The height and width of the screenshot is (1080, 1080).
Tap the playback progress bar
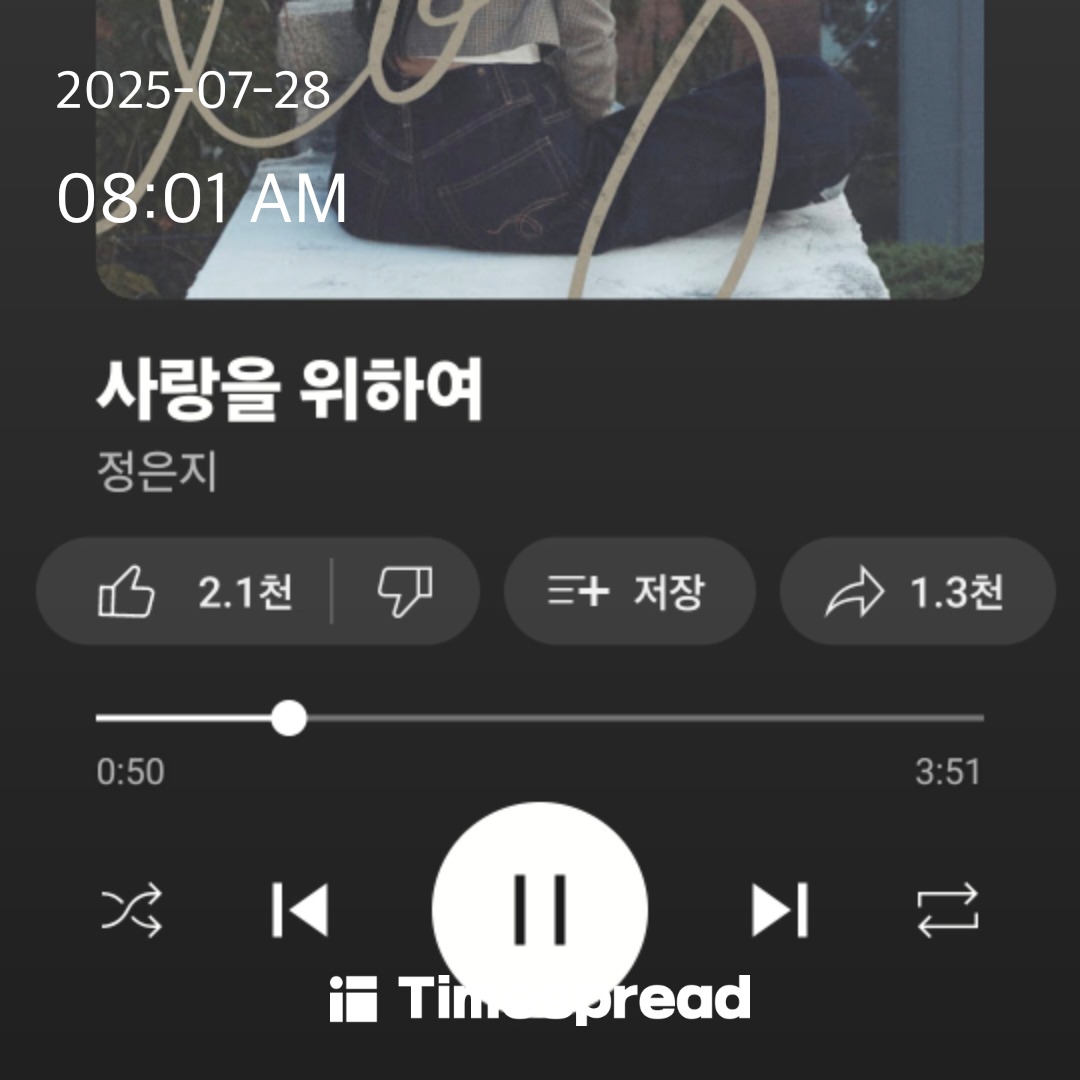[540, 718]
